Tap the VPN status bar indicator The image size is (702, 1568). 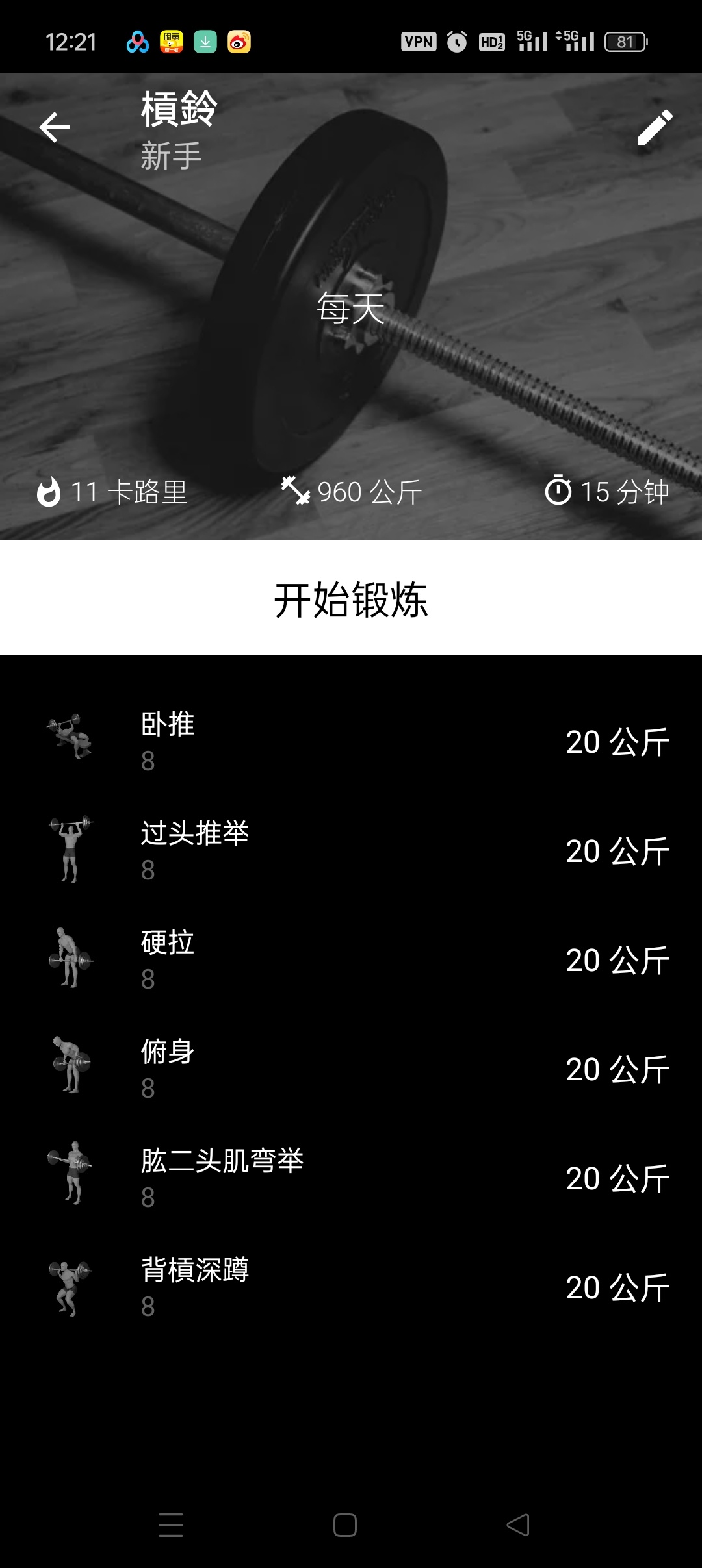tap(418, 41)
